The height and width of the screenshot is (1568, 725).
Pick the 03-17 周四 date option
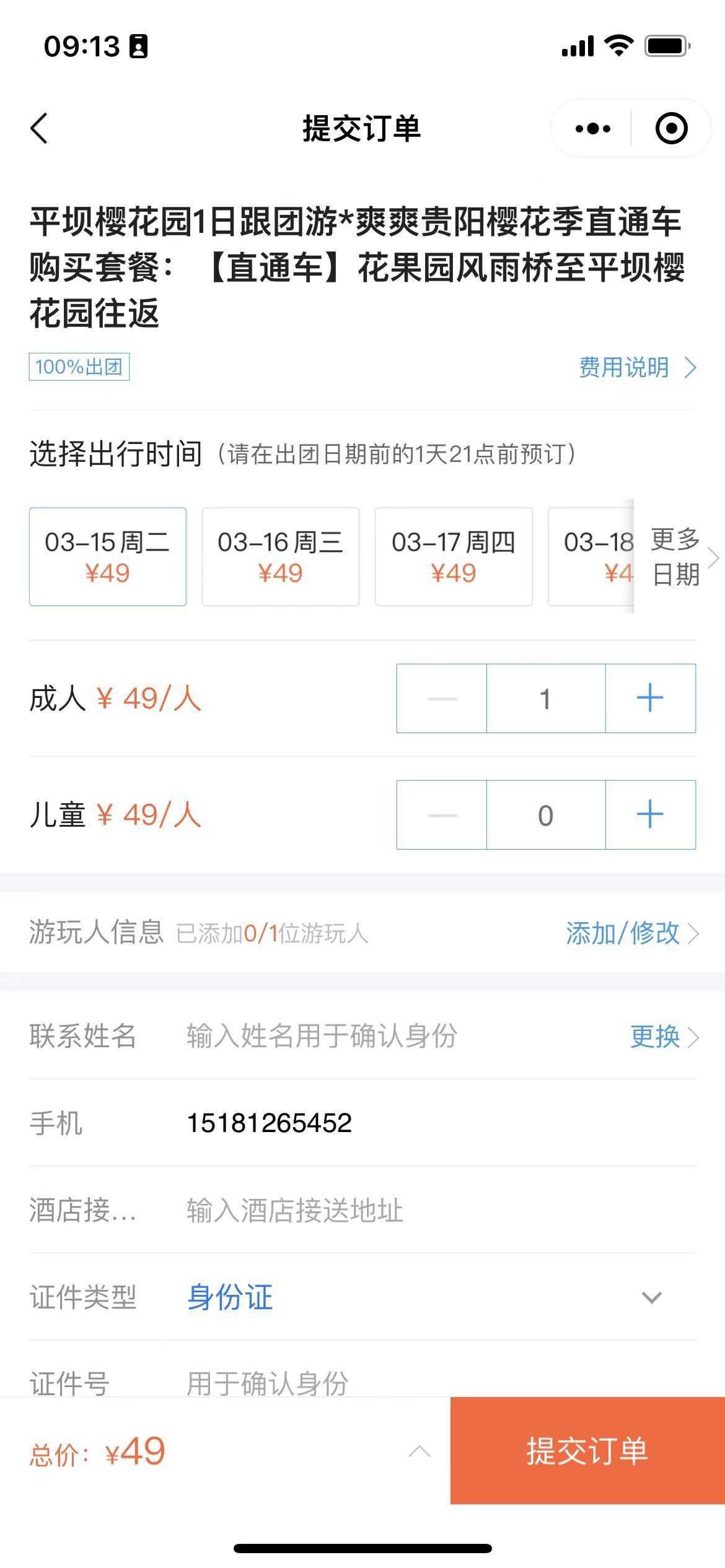pos(453,556)
